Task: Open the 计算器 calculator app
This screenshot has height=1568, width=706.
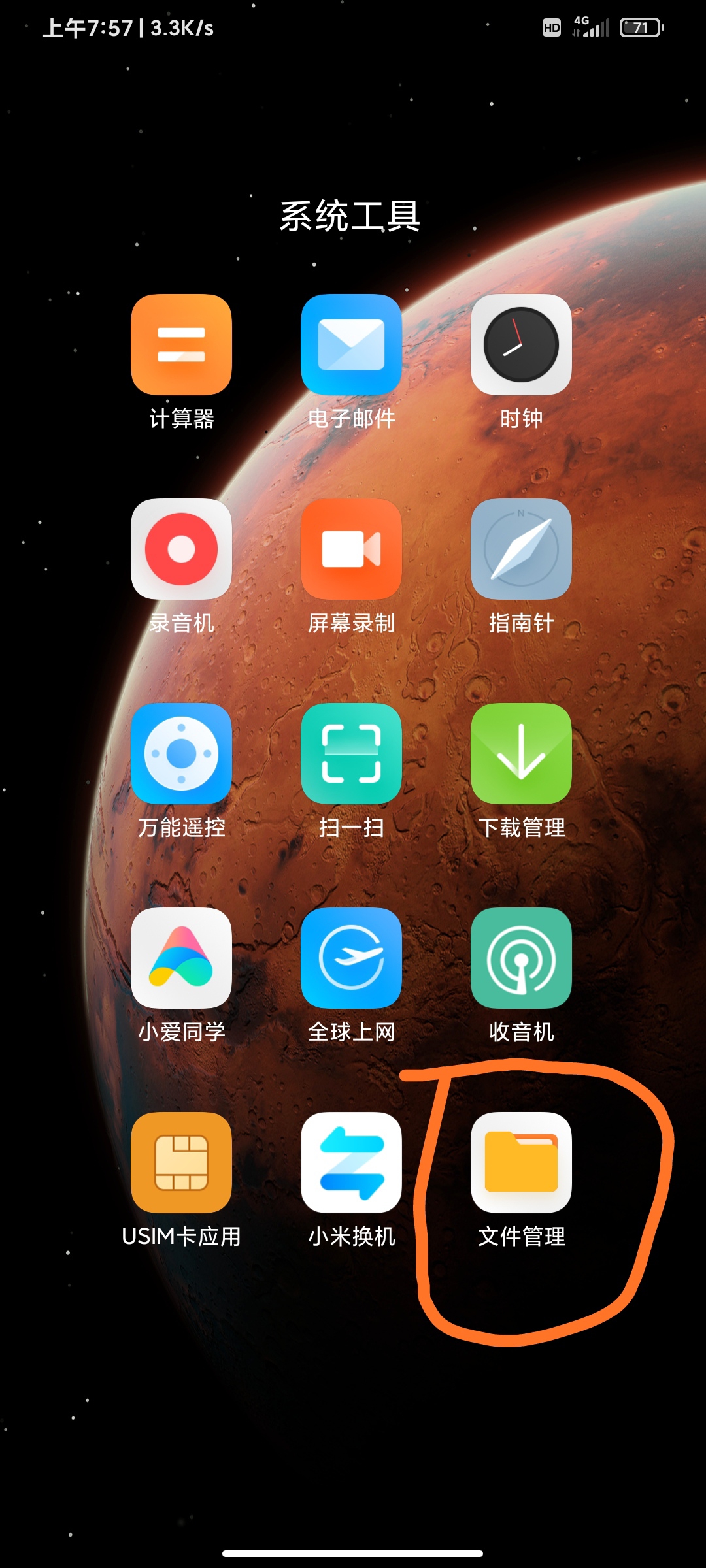Action: pyautogui.click(x=181, y=344)
